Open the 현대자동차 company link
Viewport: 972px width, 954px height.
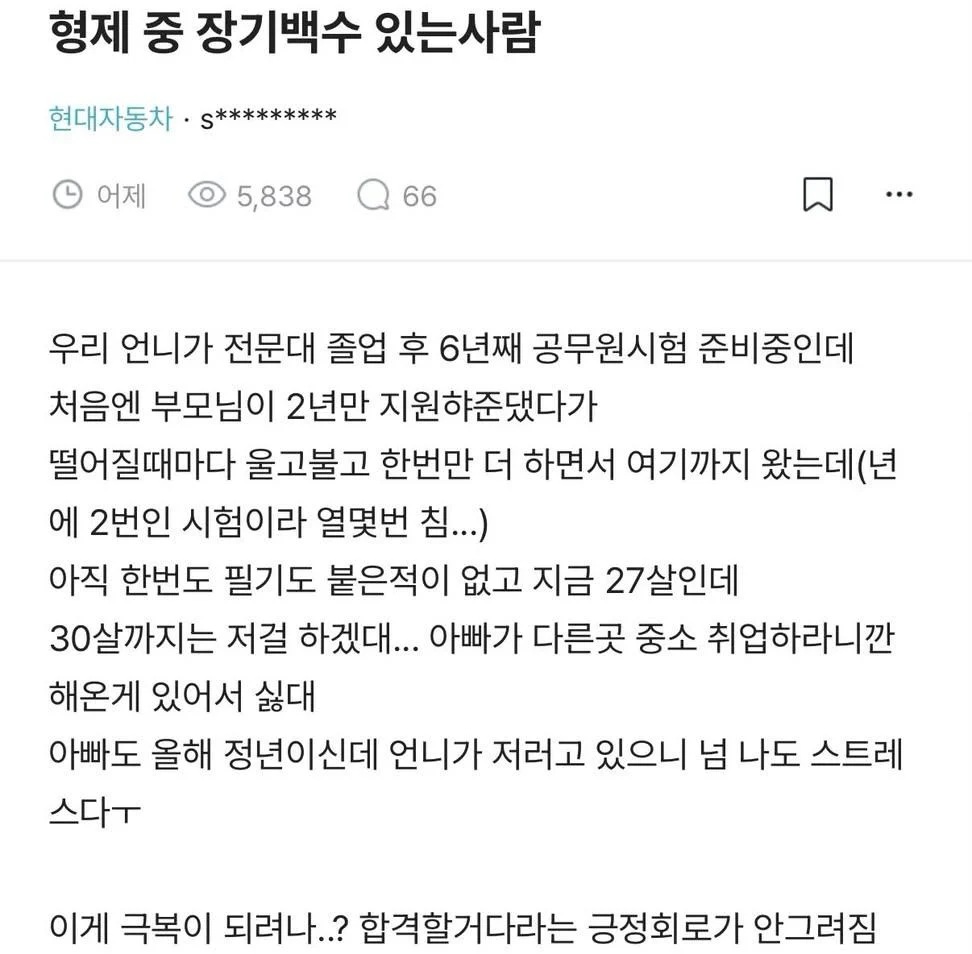coord(110,119)
